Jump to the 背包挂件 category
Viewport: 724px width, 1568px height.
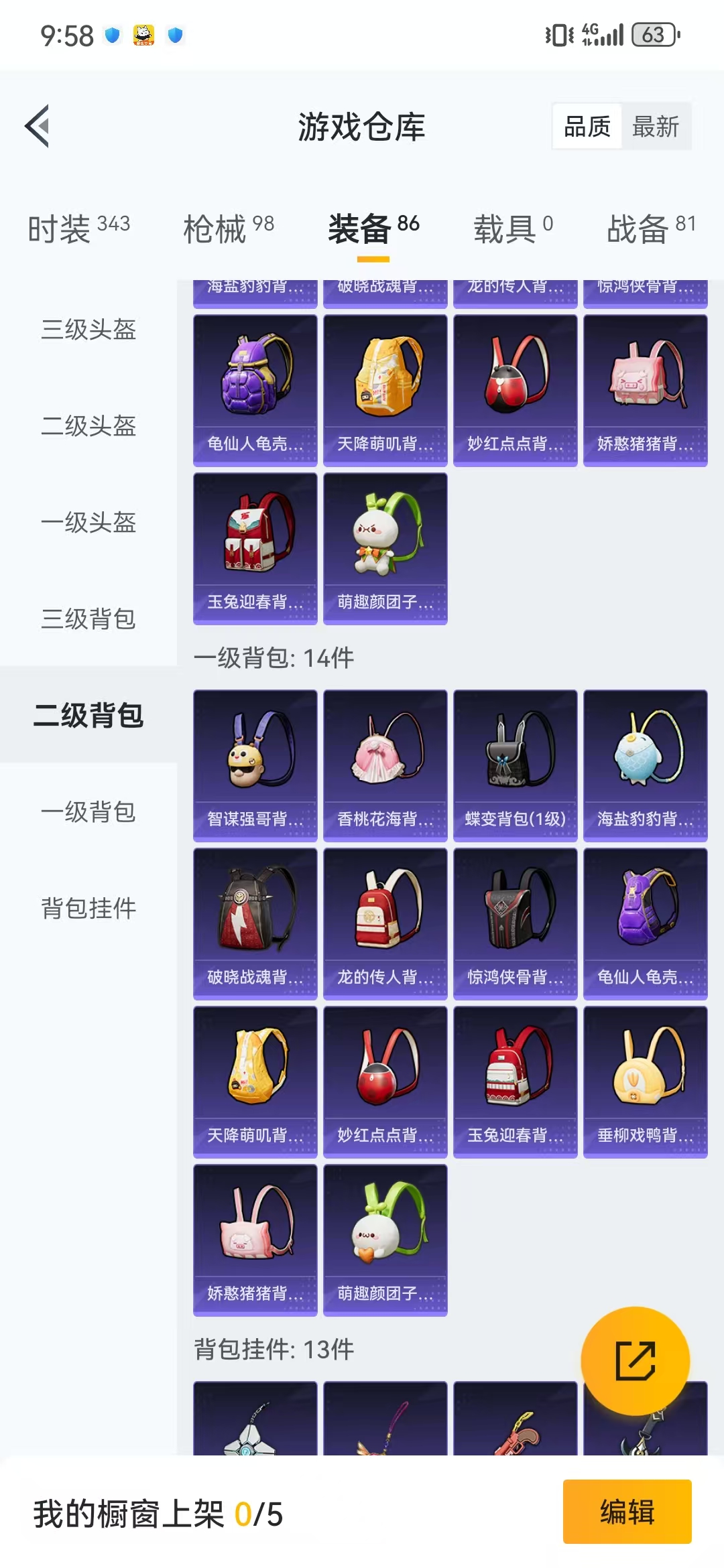tap(88, 909)
